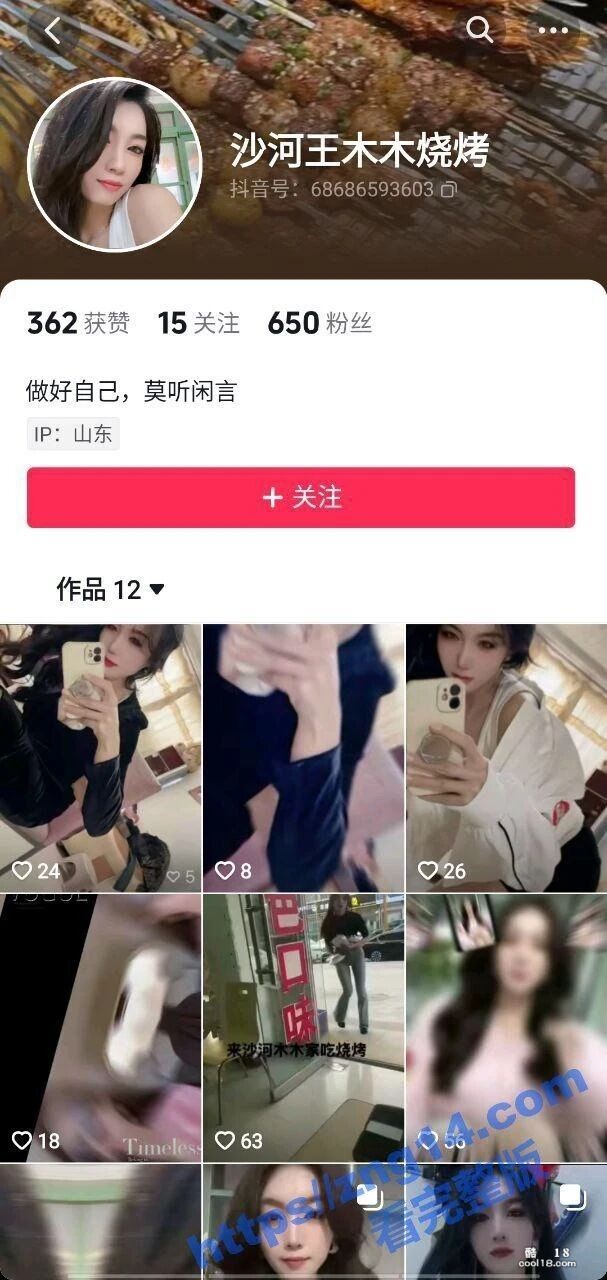
Task: Open the video with 18 likes
Action: point(100,1028)
